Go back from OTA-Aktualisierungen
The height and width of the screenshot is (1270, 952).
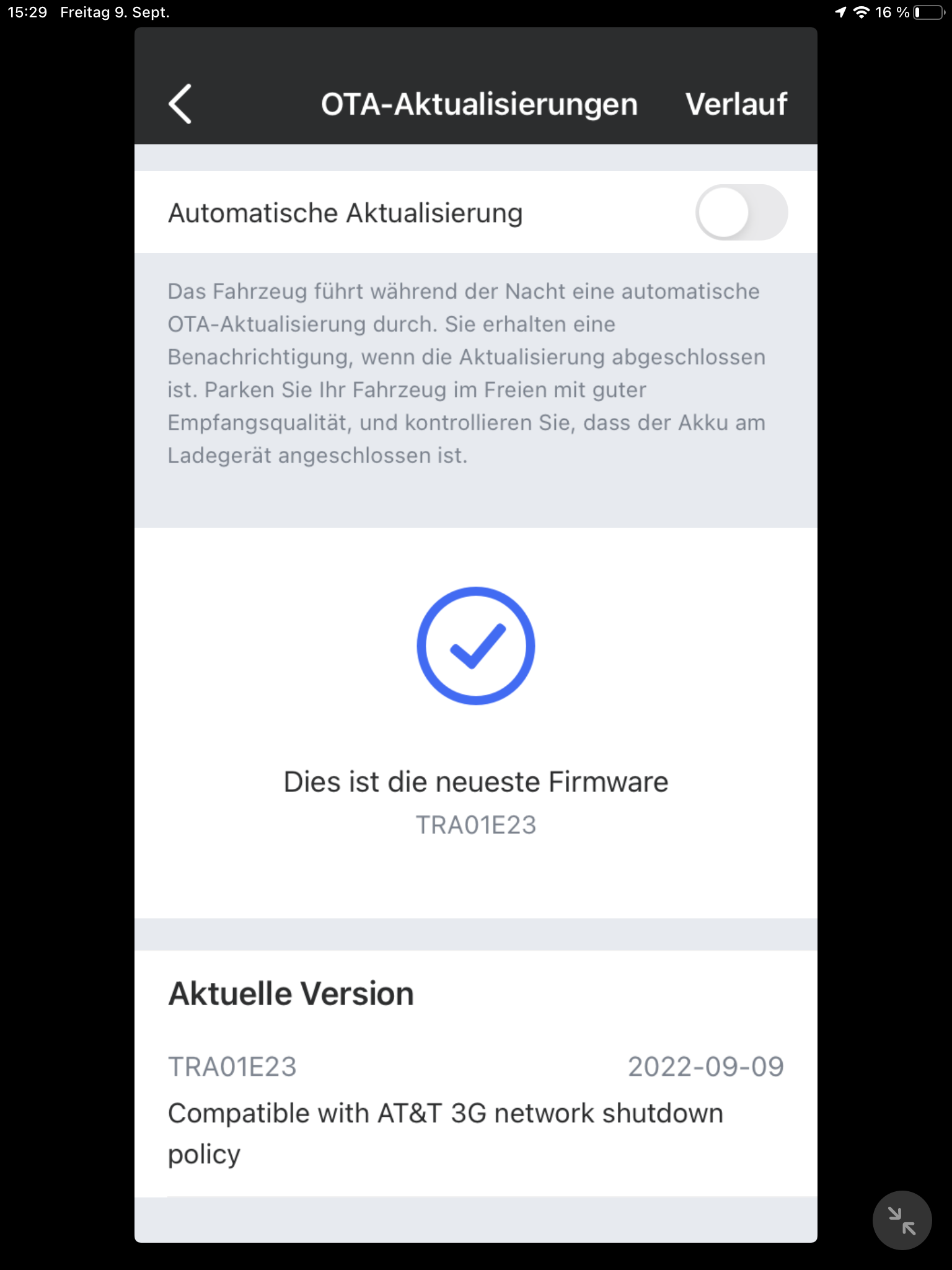coord(180,104)
